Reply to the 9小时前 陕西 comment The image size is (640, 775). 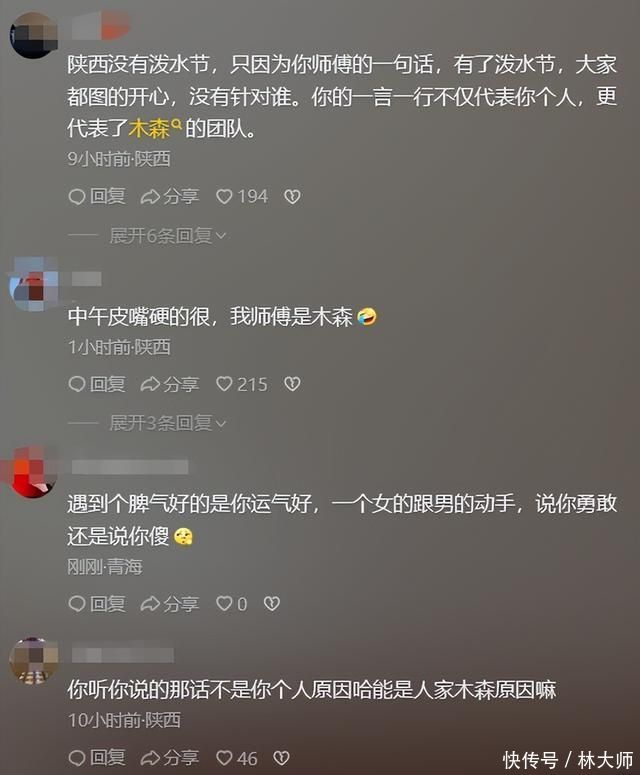point(97,196)
